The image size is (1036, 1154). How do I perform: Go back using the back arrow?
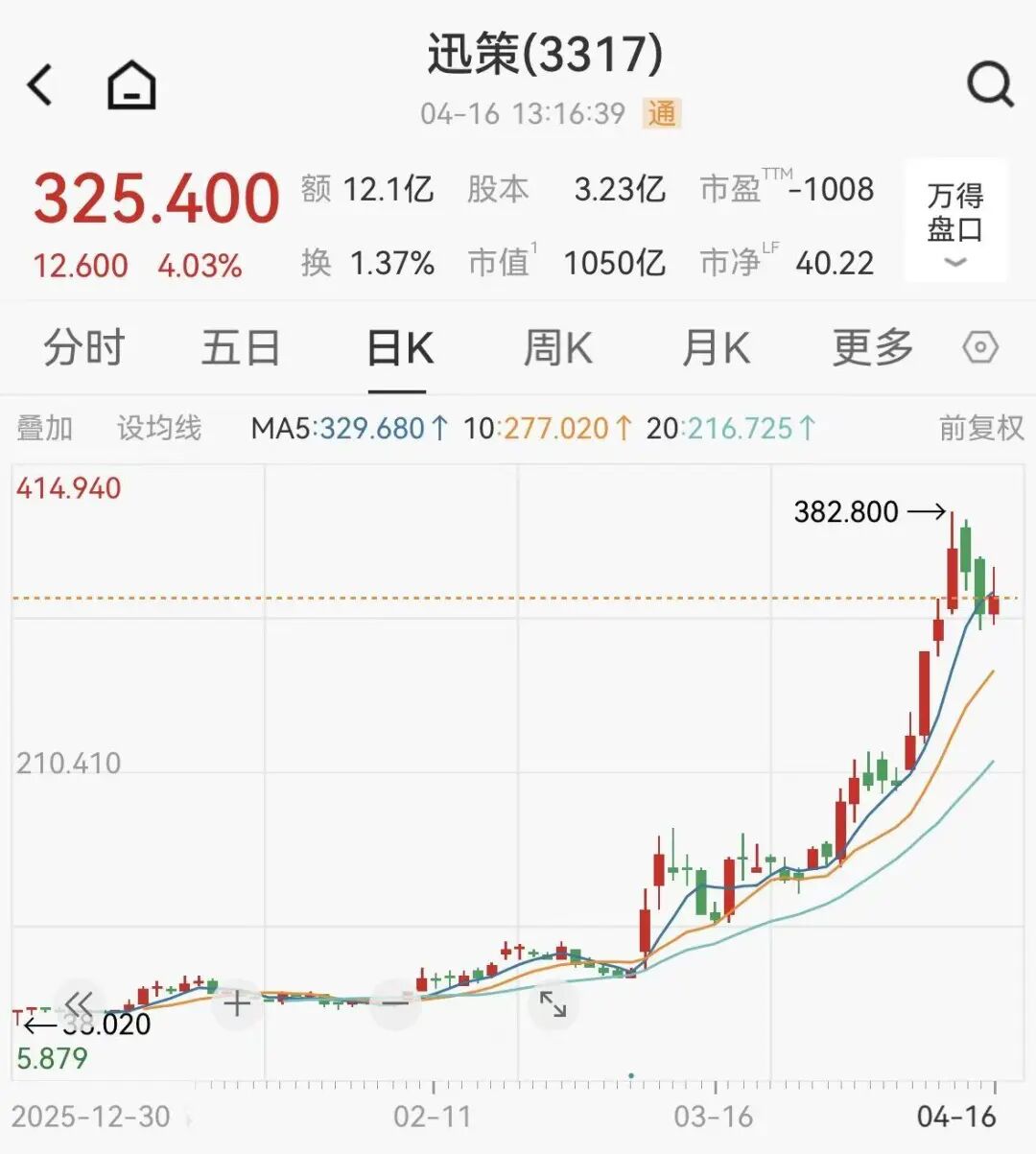tap(39, 83)
